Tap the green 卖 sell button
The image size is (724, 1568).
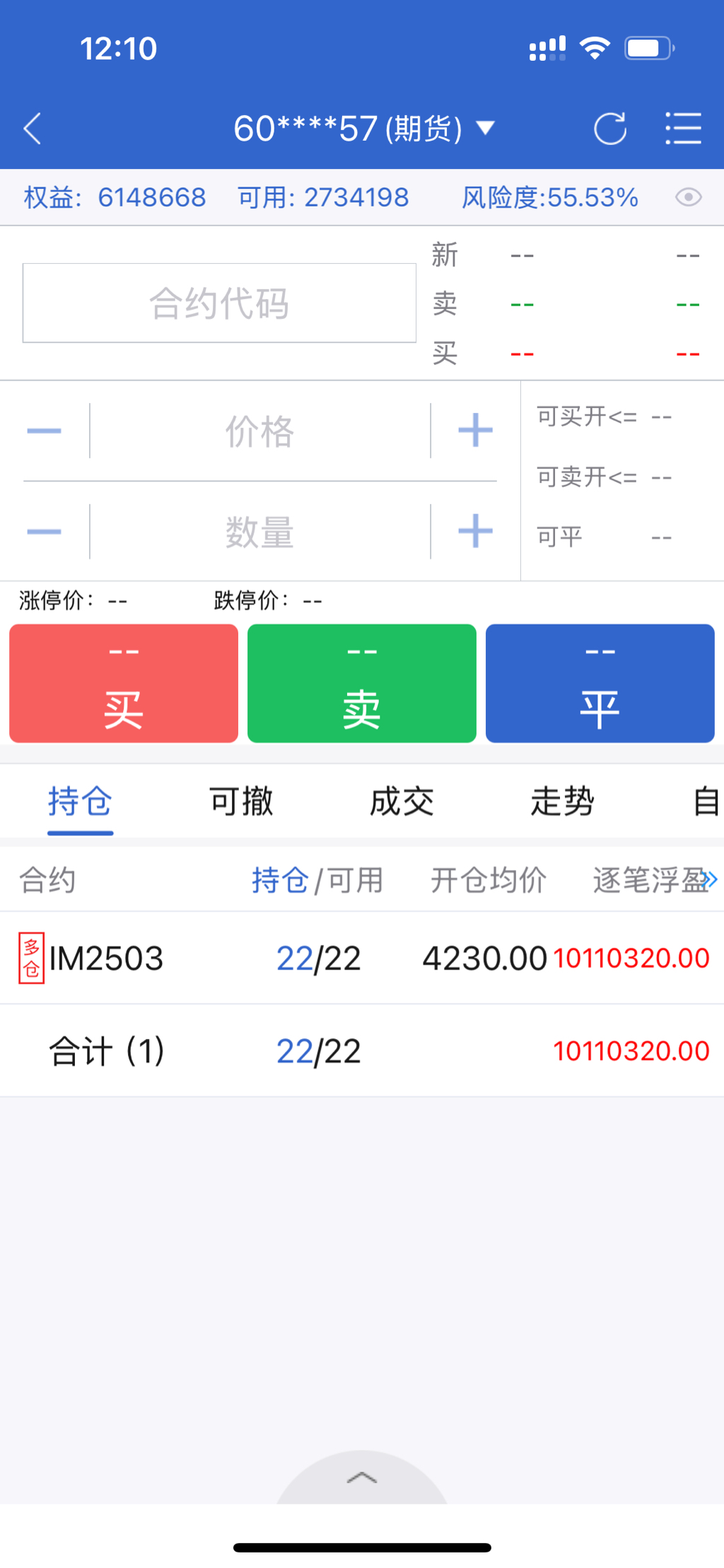click(x=362, y=683)
